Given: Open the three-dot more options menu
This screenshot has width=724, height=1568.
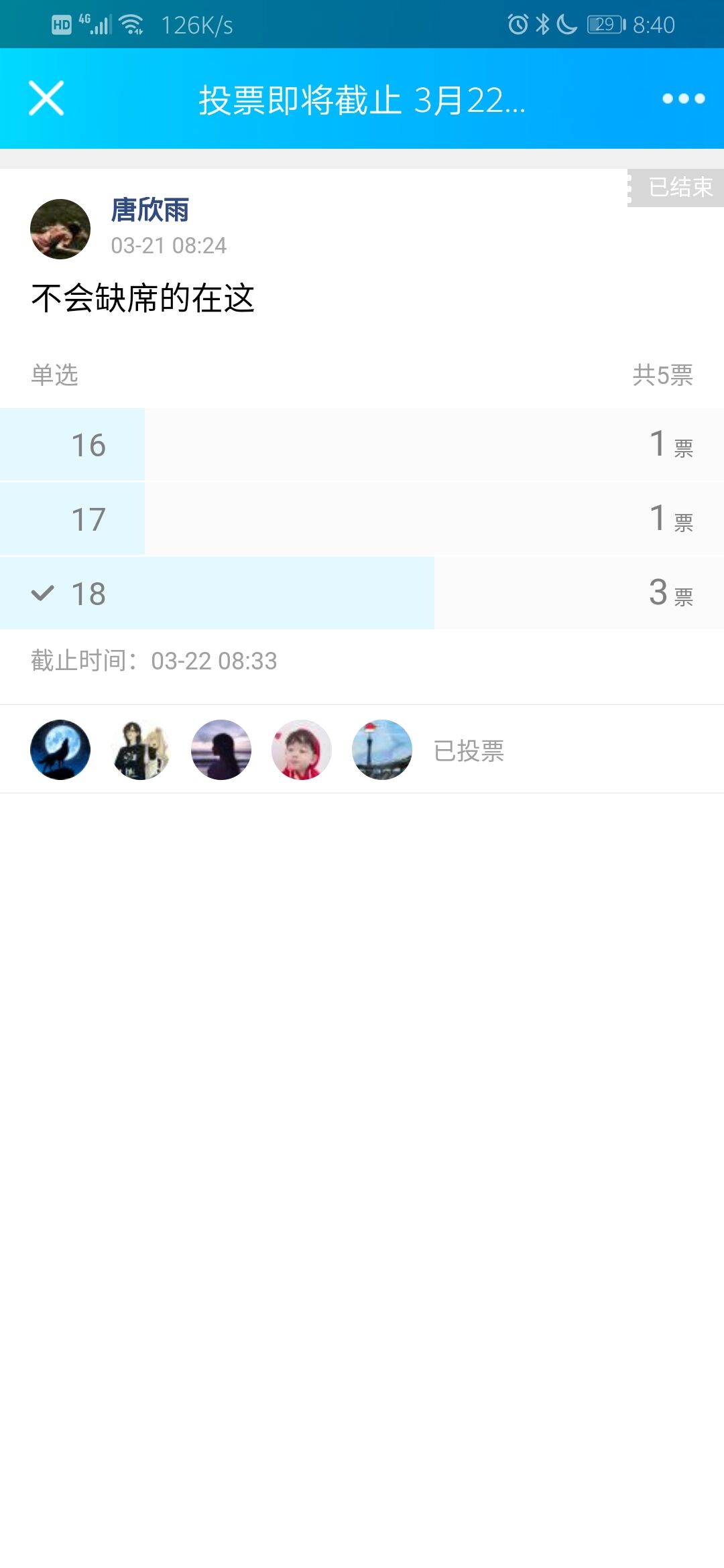Looking at the screenshot, I should 682,99.
